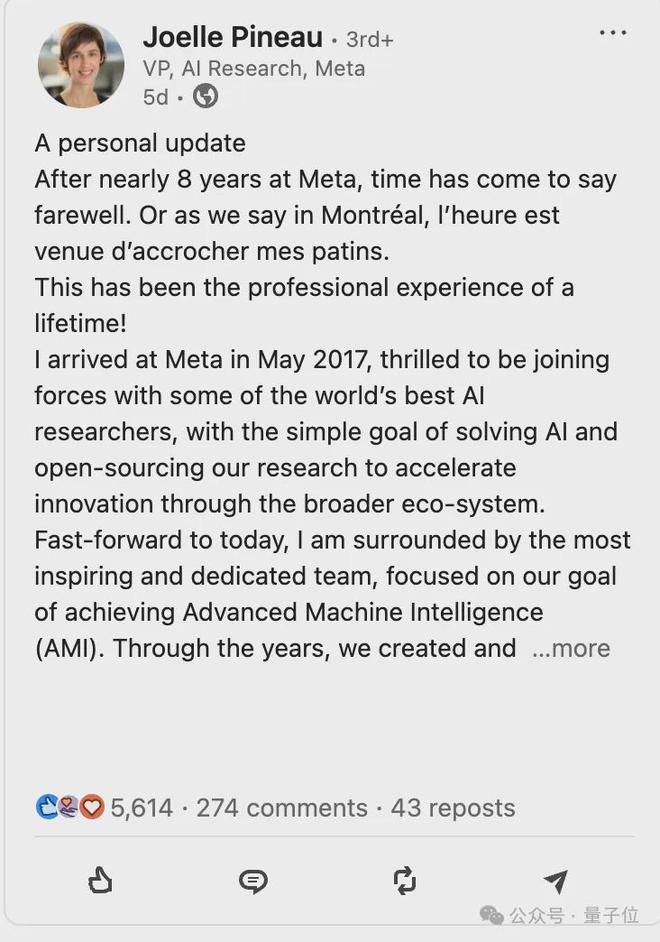The width and height of the screenshot is (660, 942).
Task: Like Joelle Pineau's post
Action: pyautogui.click(x=100, y=880)
